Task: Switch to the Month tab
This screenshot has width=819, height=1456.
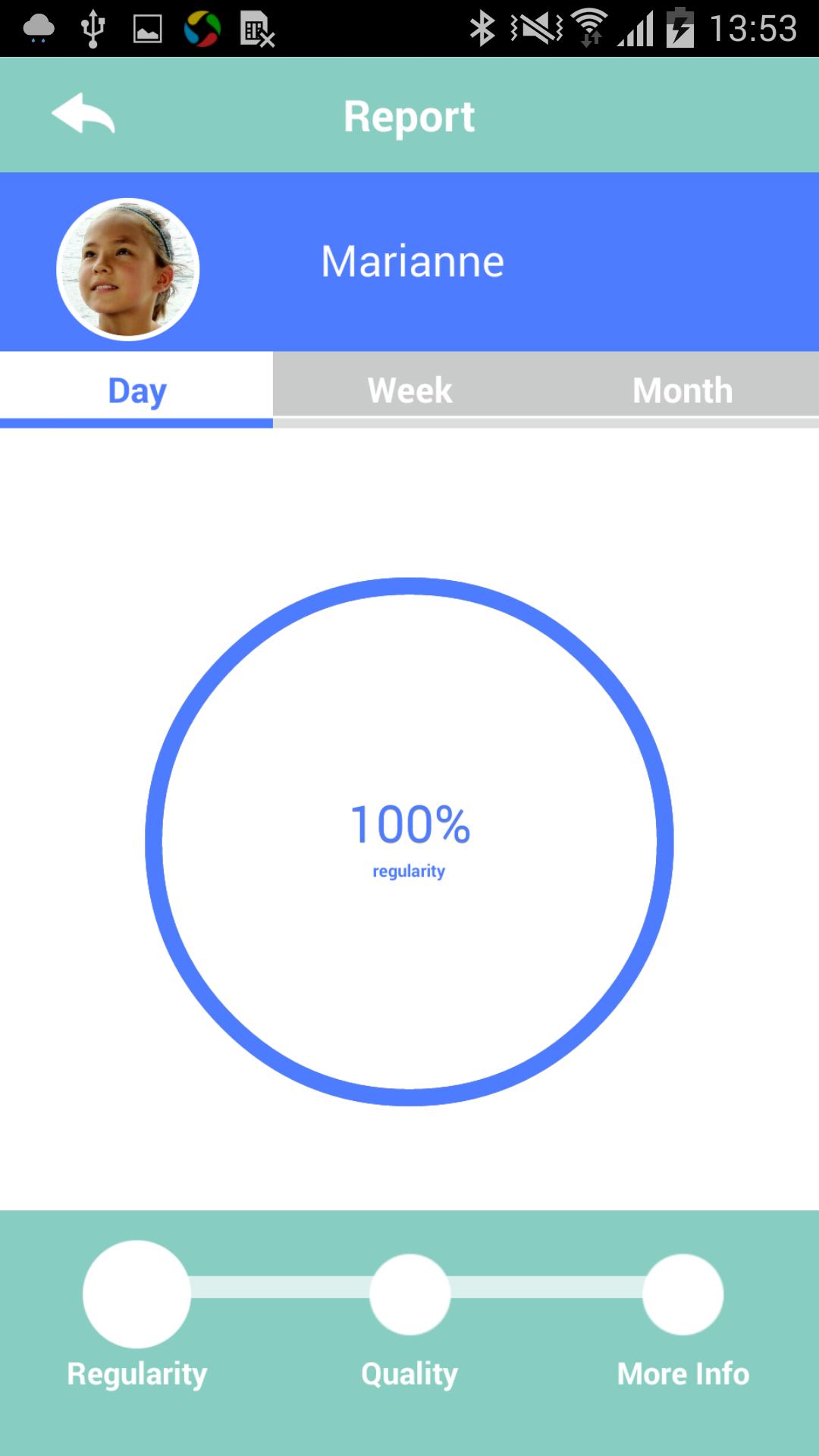Action: [682, 390]
